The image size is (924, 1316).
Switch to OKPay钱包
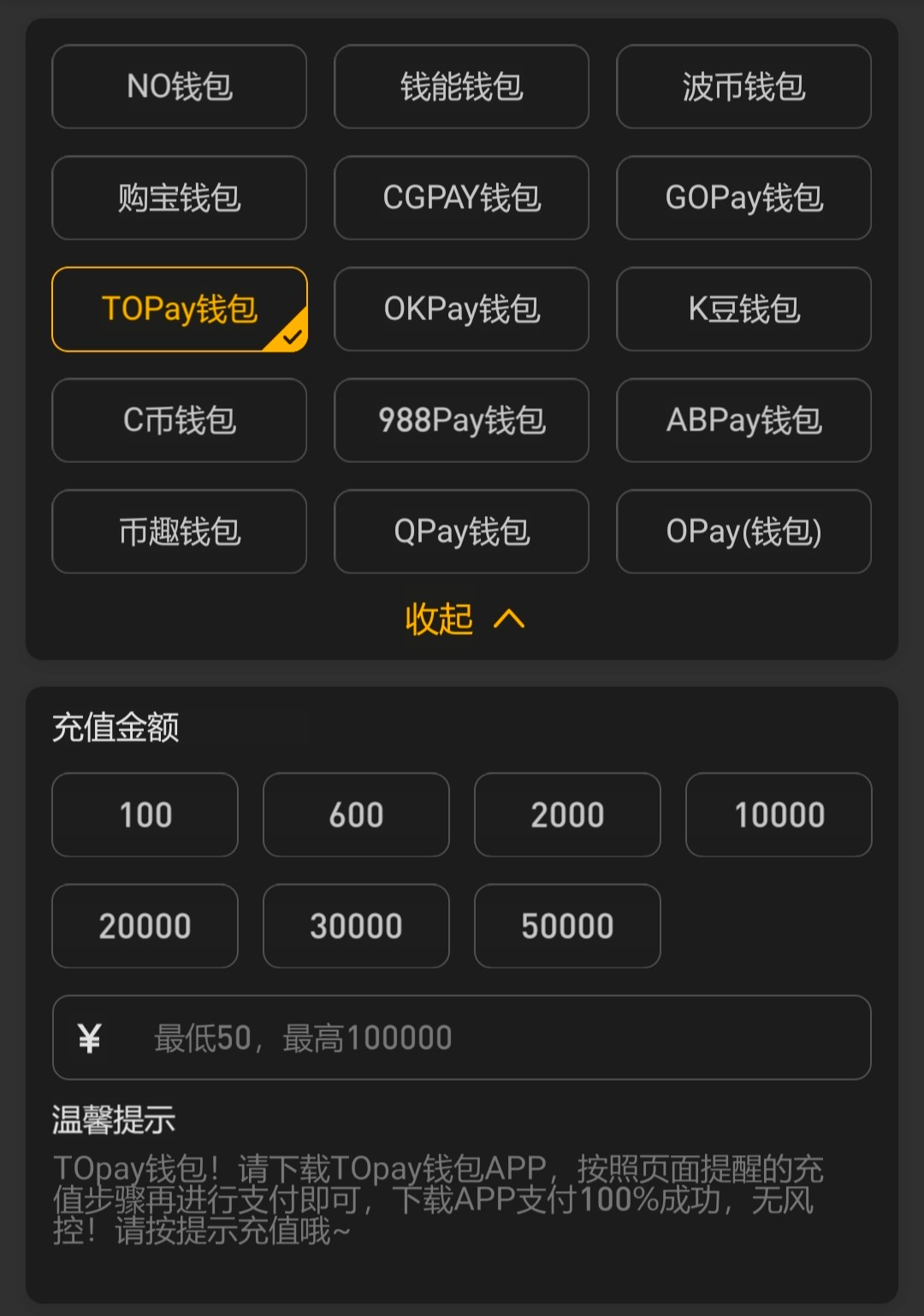[x=461, y=309]
